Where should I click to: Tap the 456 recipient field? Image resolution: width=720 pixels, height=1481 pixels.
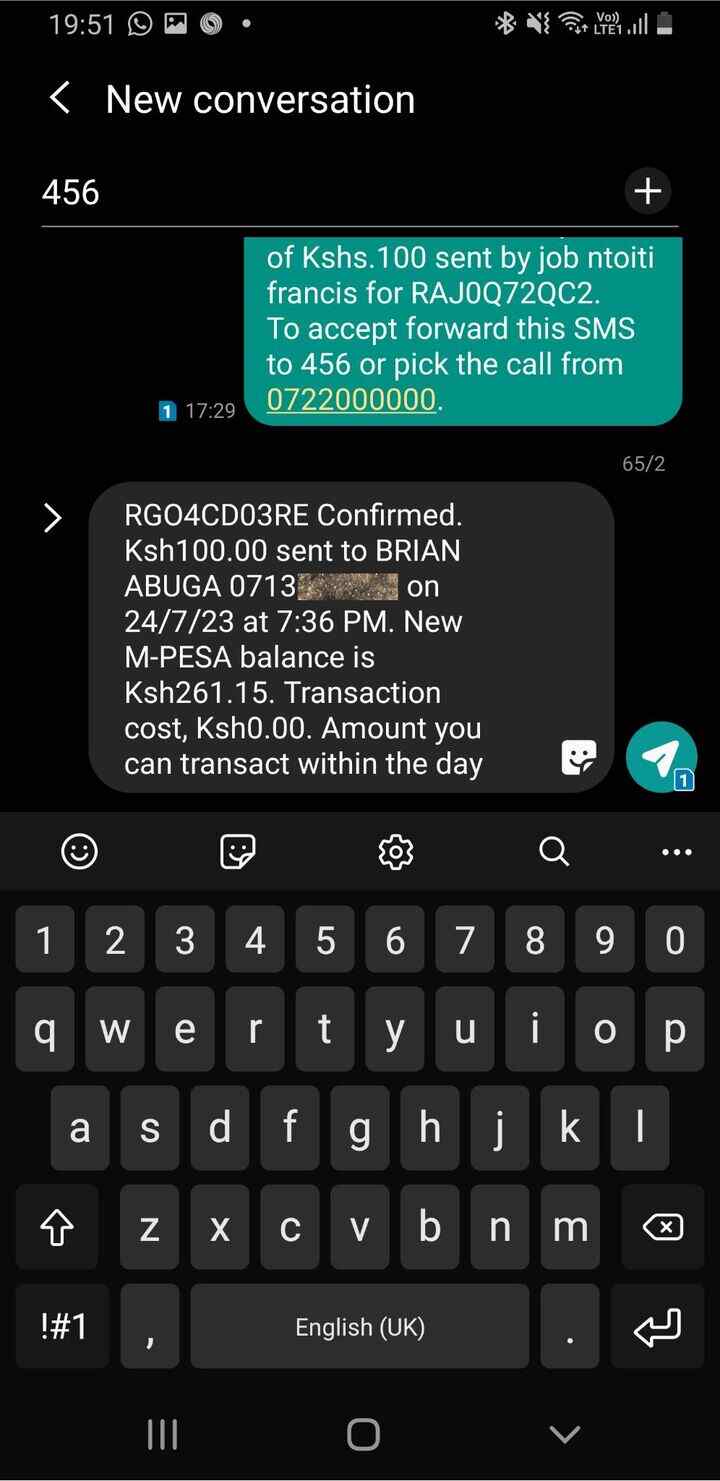[330, 191]
